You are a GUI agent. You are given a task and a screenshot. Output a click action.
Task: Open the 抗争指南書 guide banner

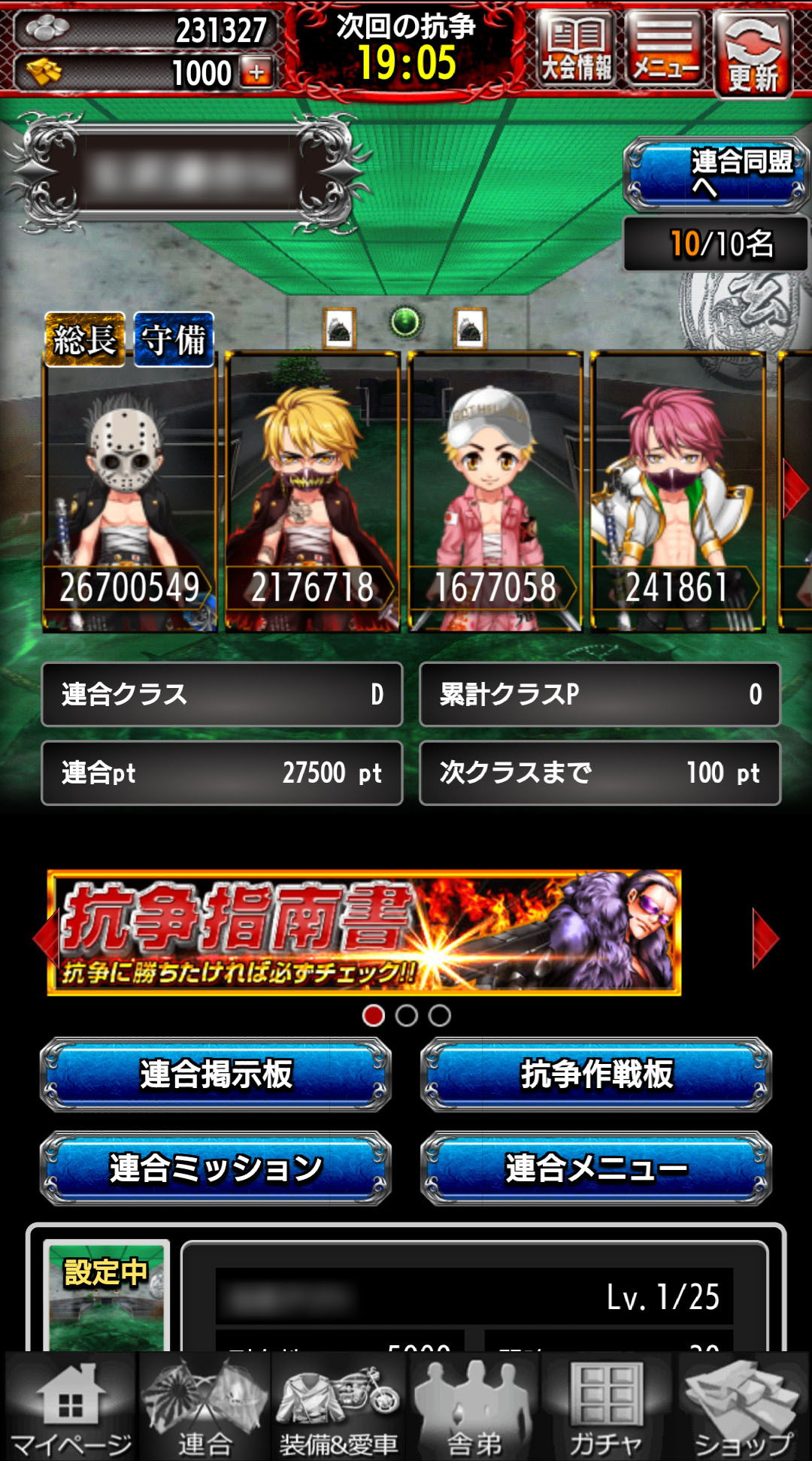(x=364, y=932)
